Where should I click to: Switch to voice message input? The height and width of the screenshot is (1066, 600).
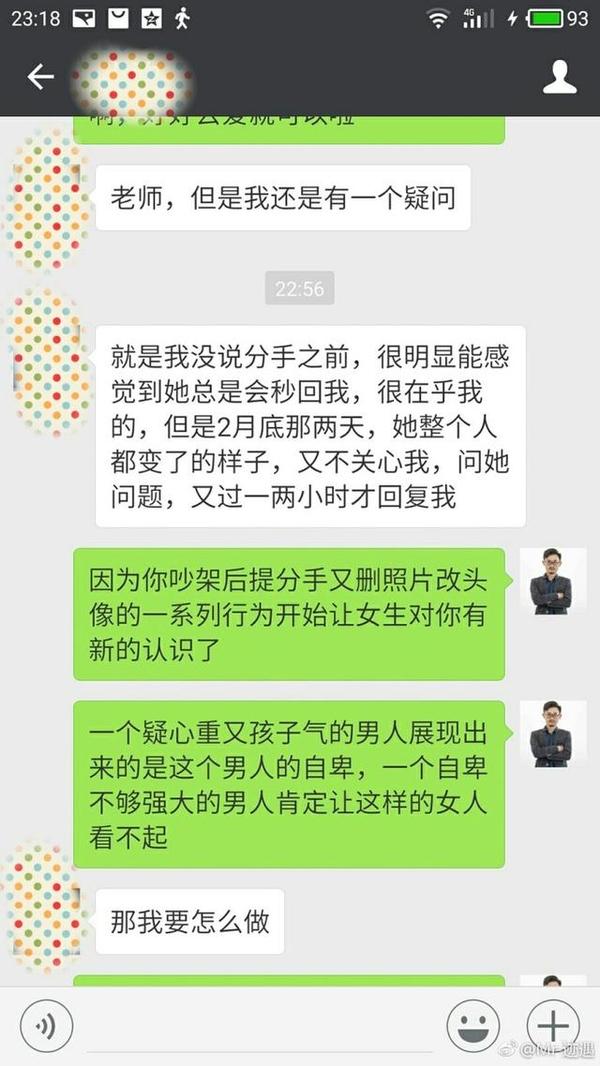tap(46, 1025)
